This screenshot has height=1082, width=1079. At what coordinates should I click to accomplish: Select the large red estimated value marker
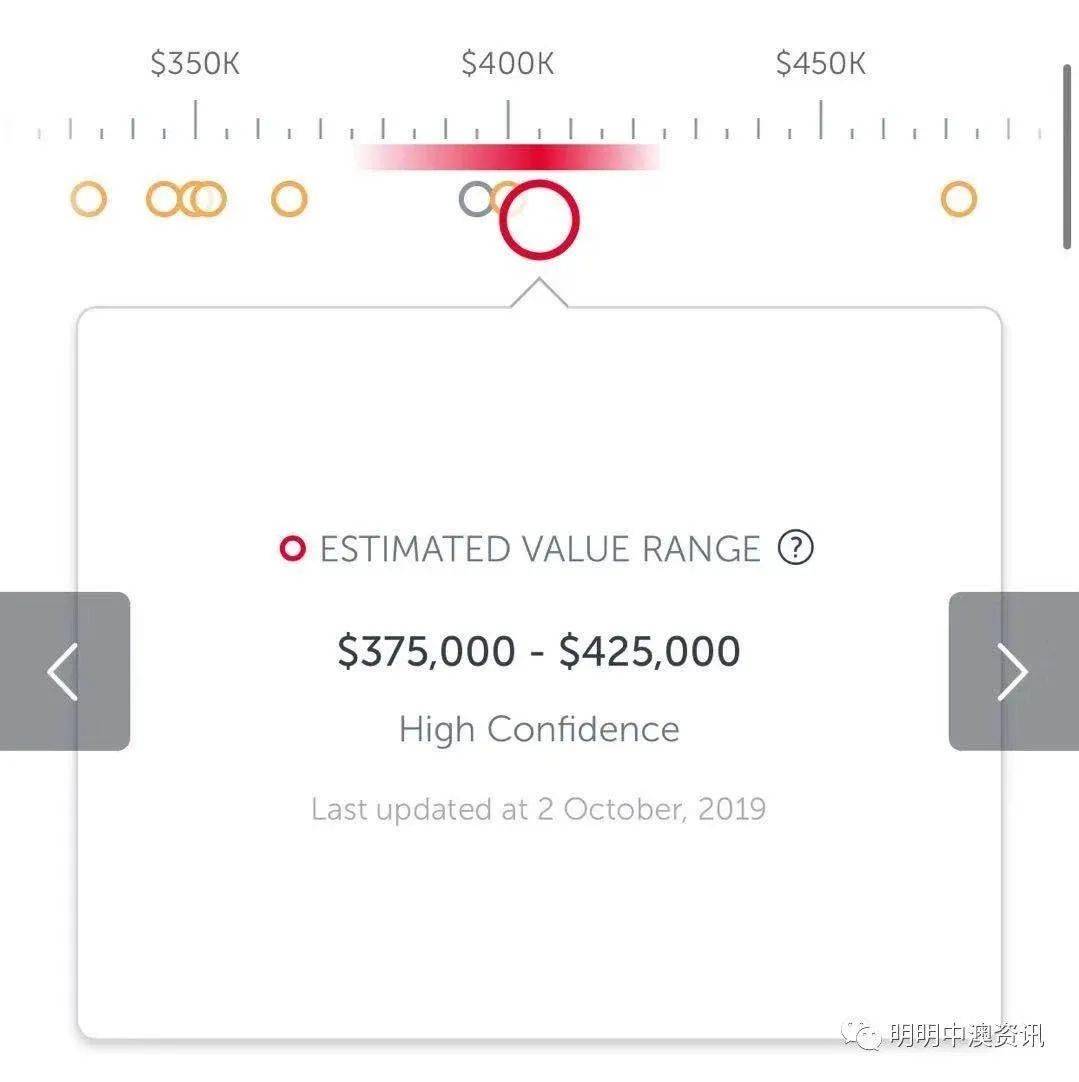point(539,221)
